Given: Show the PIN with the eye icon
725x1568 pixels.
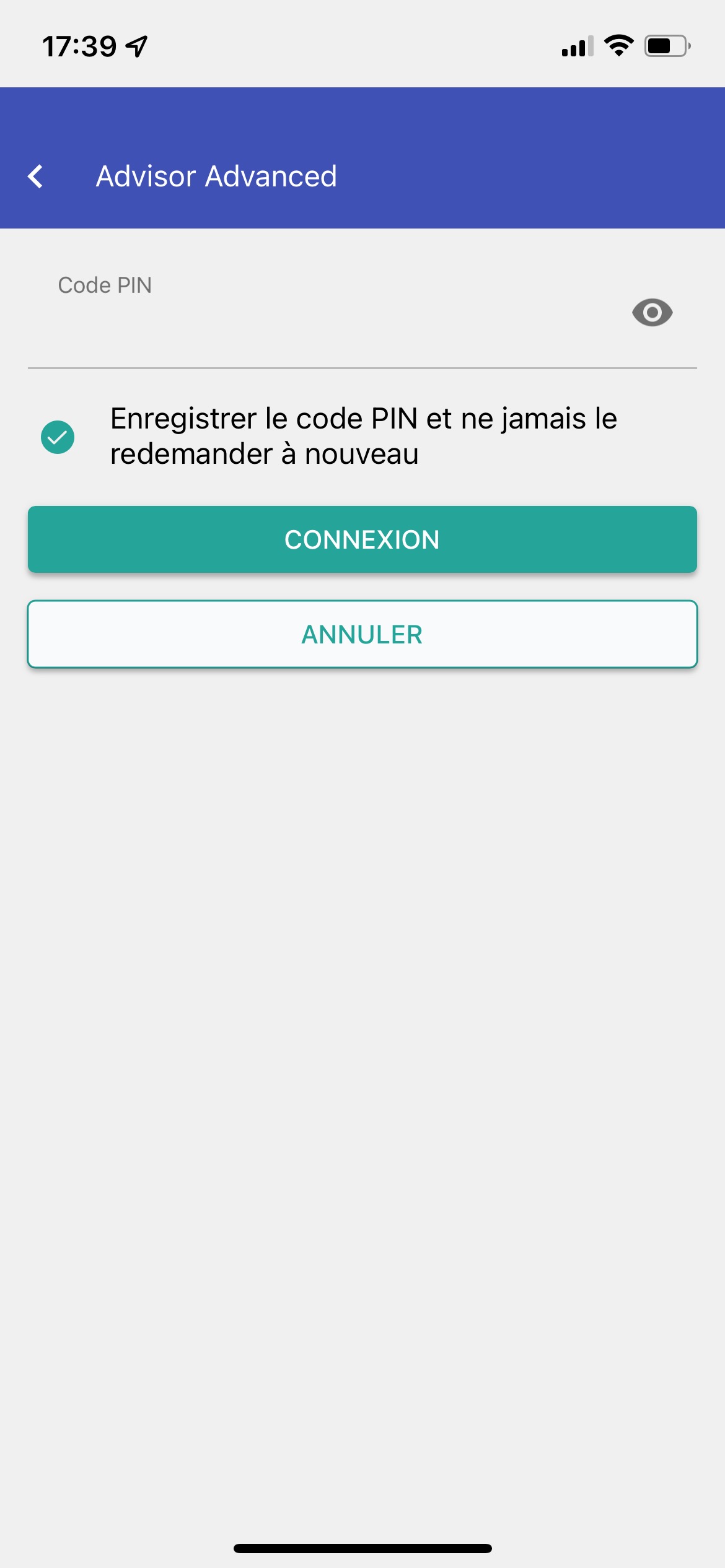Looking at the screenshot, I should (652, 312).
